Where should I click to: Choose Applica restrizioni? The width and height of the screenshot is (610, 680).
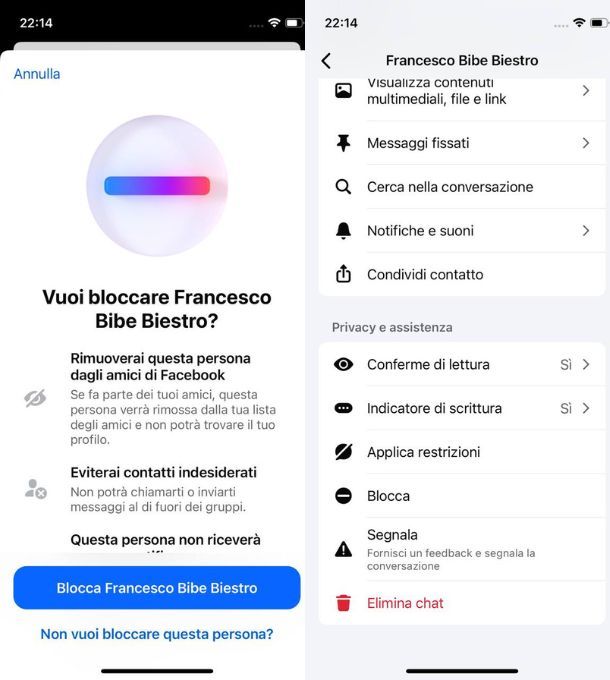pyautogui.click(x=462, y=452)
